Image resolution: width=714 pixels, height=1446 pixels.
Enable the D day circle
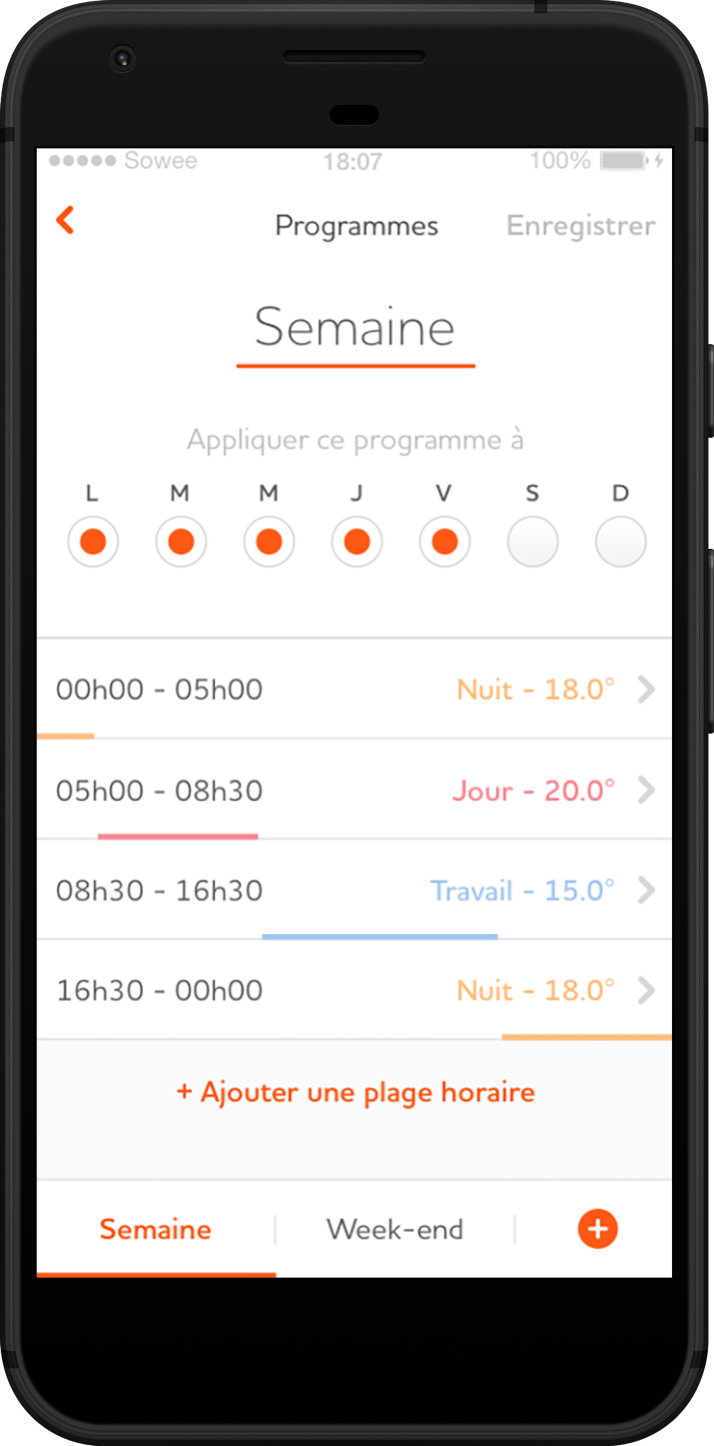point(621,542)
